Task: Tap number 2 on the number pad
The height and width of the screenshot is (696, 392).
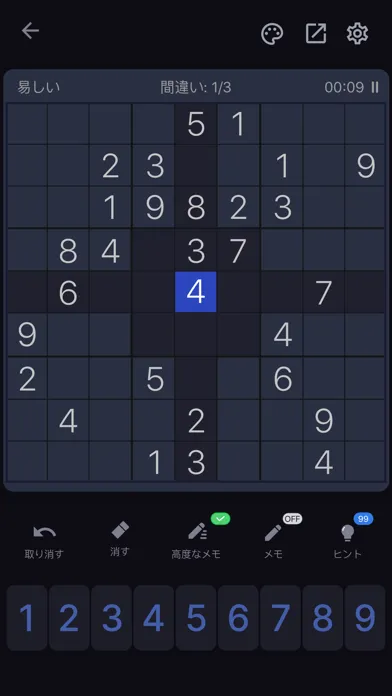Action: (x=69, y=617)
